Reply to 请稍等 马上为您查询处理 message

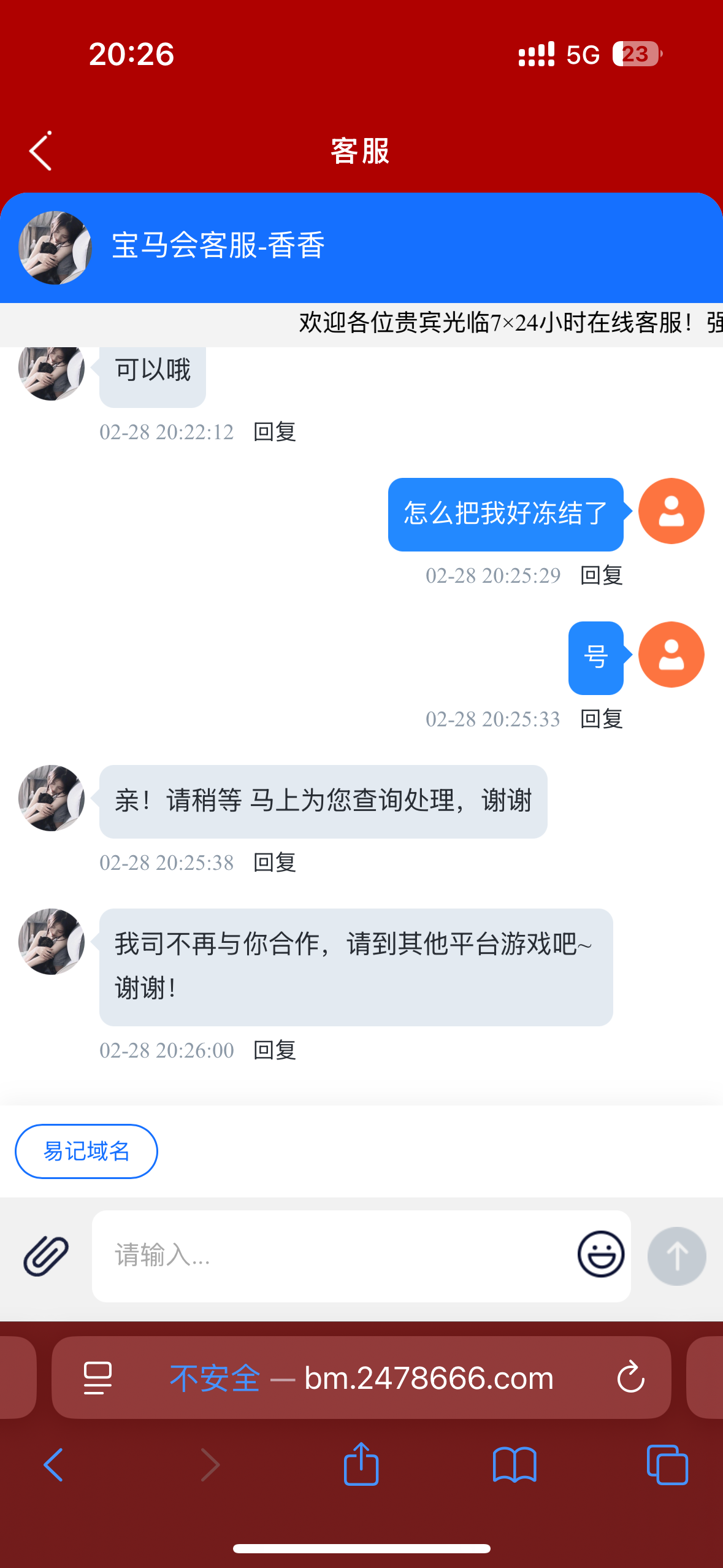tap(275, 863)
